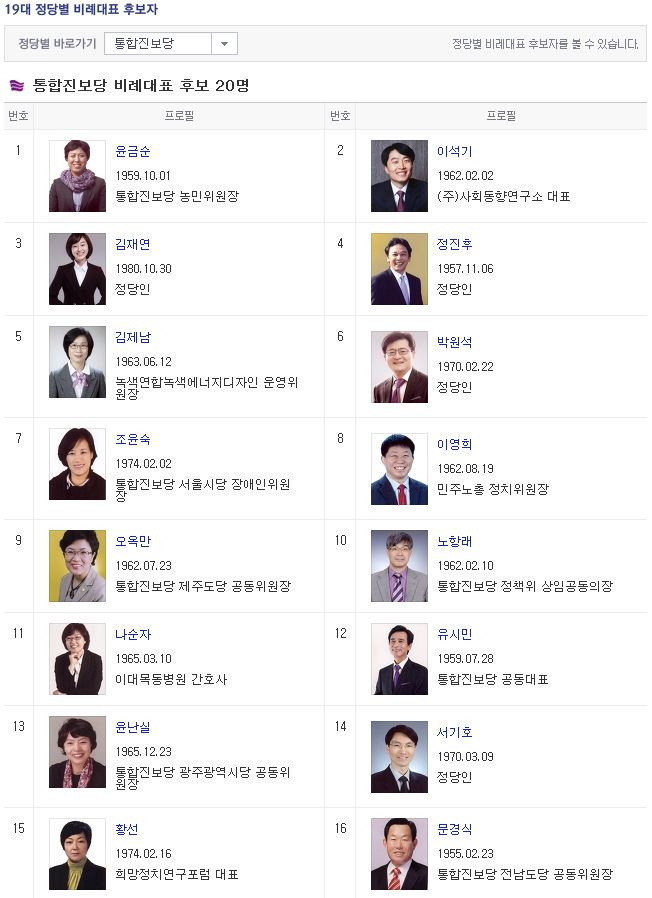The height and width of the screenshot is (898, 652).
Task: Open candidate 이석기's profile link
Action: pyautogui.click(x=454, y=152)
